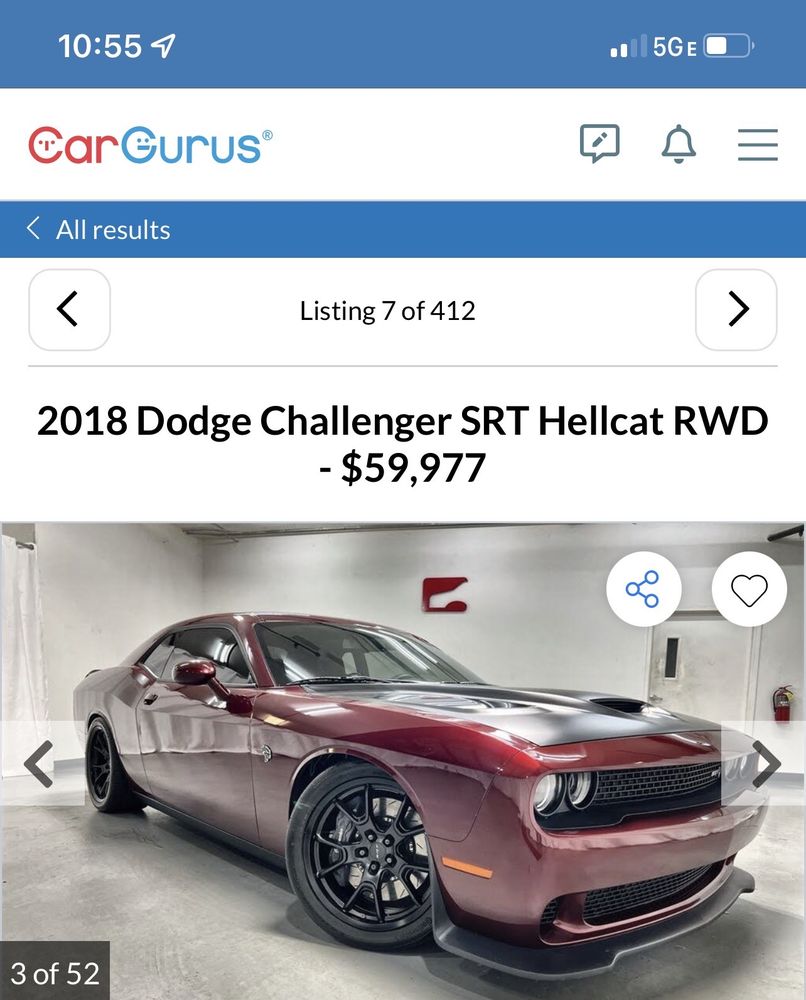Click the 2018 Dodge Challenger title link
Screen dimensions: 806x1000
tap(403, 443)
